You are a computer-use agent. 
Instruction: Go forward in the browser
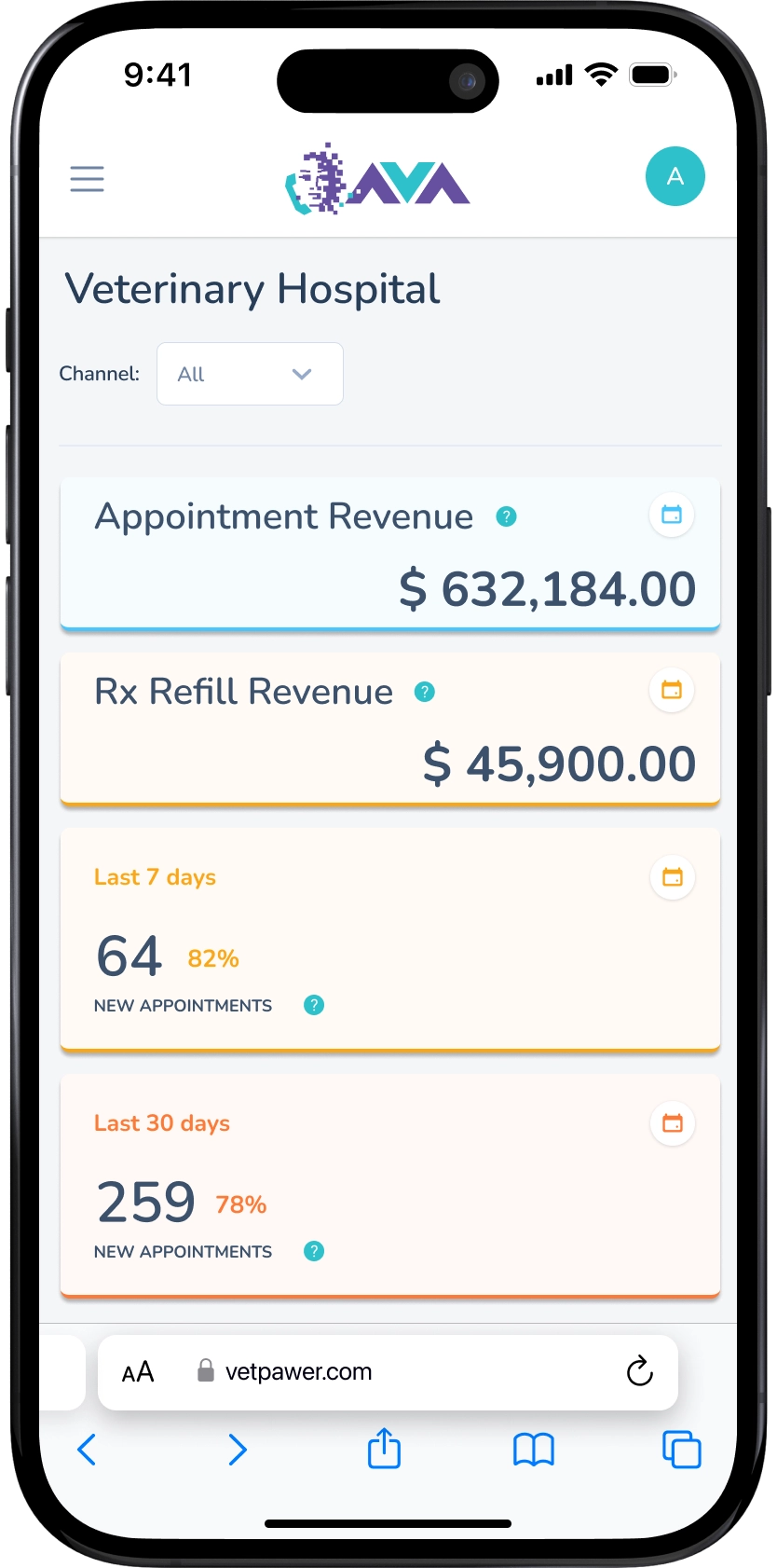point(238,1450)
